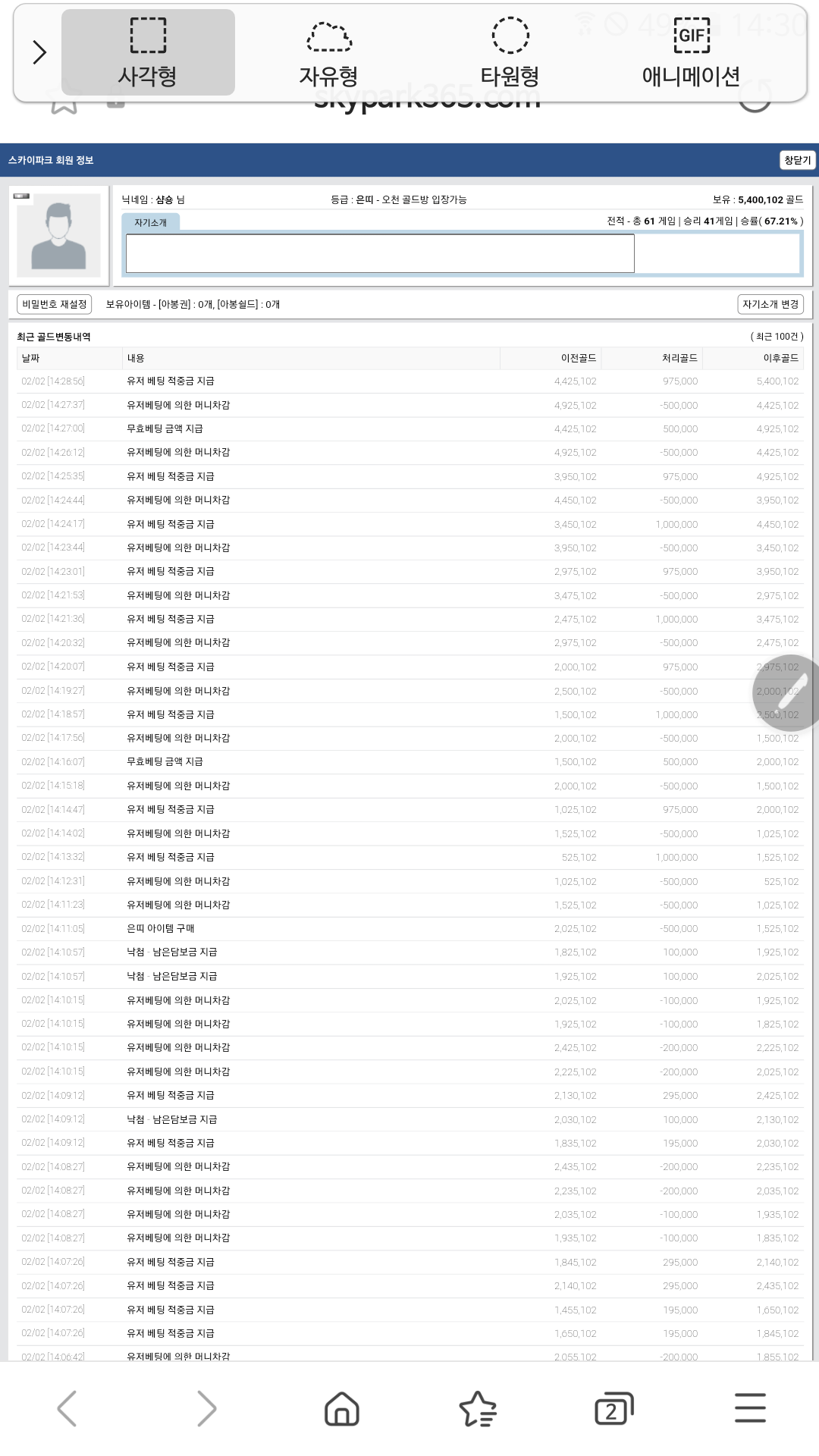Image resolution: width=819 pixels, height=1456 pixels.
Task: Choose the 자유형 freeform capture mode
Action: tap(328, 52)
